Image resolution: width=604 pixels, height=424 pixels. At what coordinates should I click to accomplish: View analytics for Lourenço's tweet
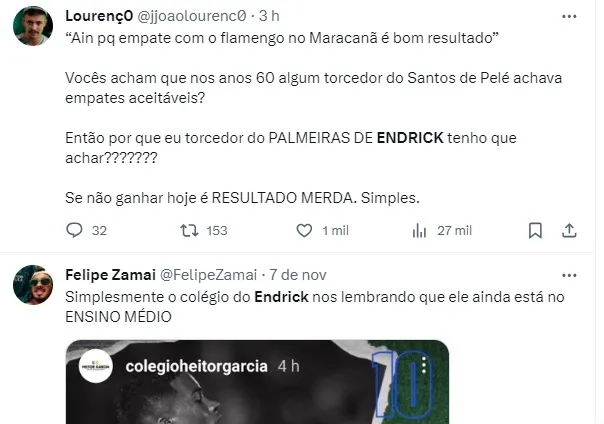(x=420, y=230)
